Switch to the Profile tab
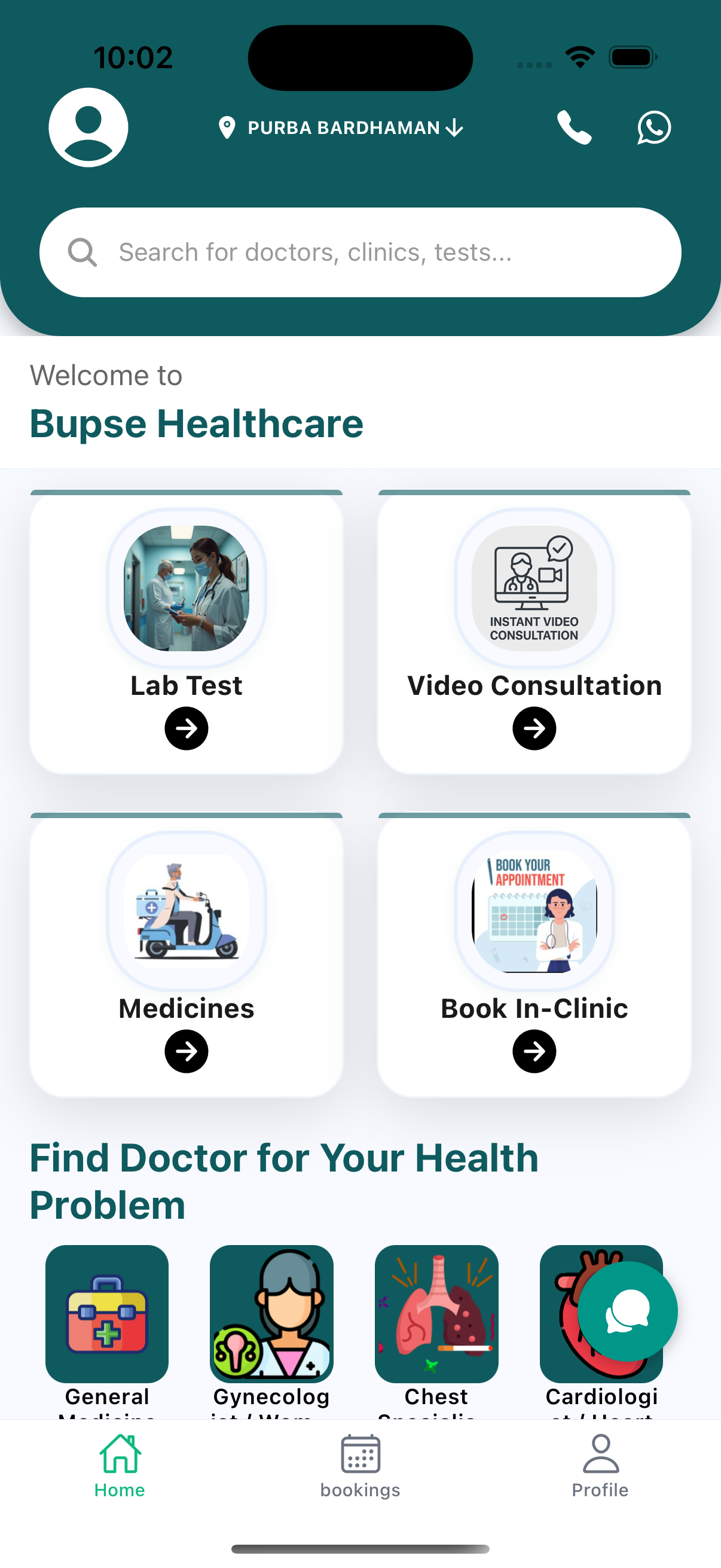721x1568 pixels. click(x=600, y=1466)
